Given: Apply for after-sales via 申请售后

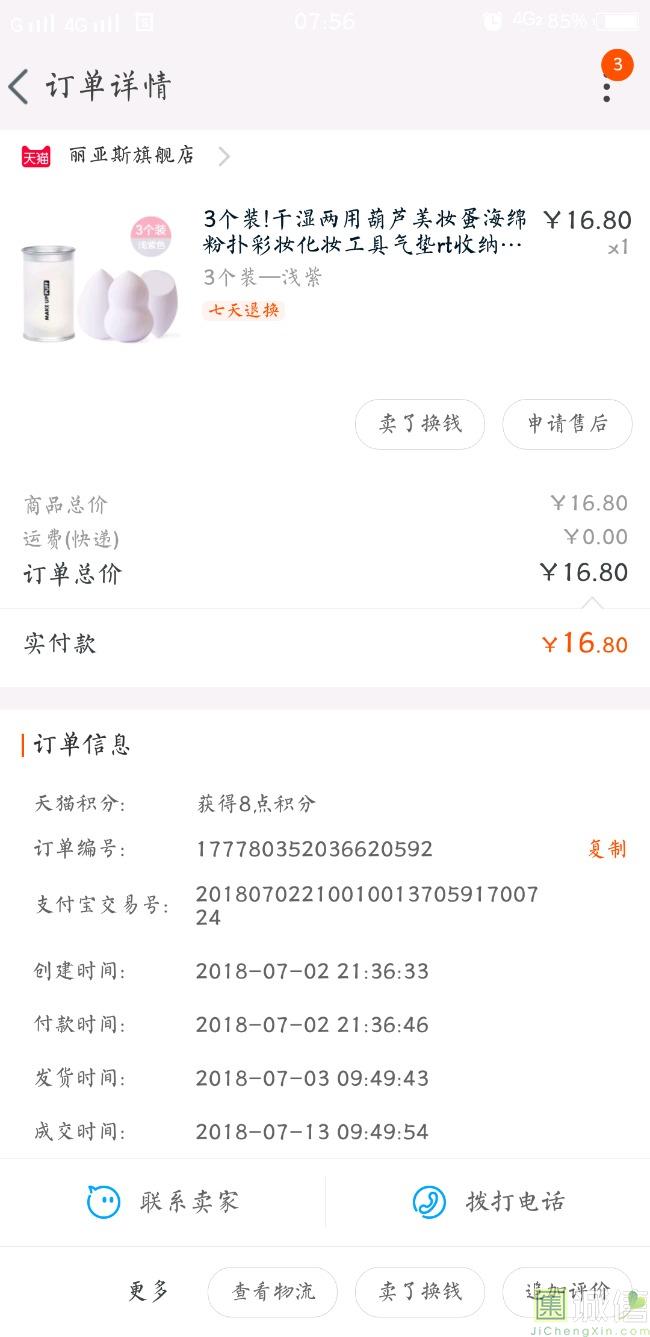Looking at the screenshot, I should click(567, 424).
